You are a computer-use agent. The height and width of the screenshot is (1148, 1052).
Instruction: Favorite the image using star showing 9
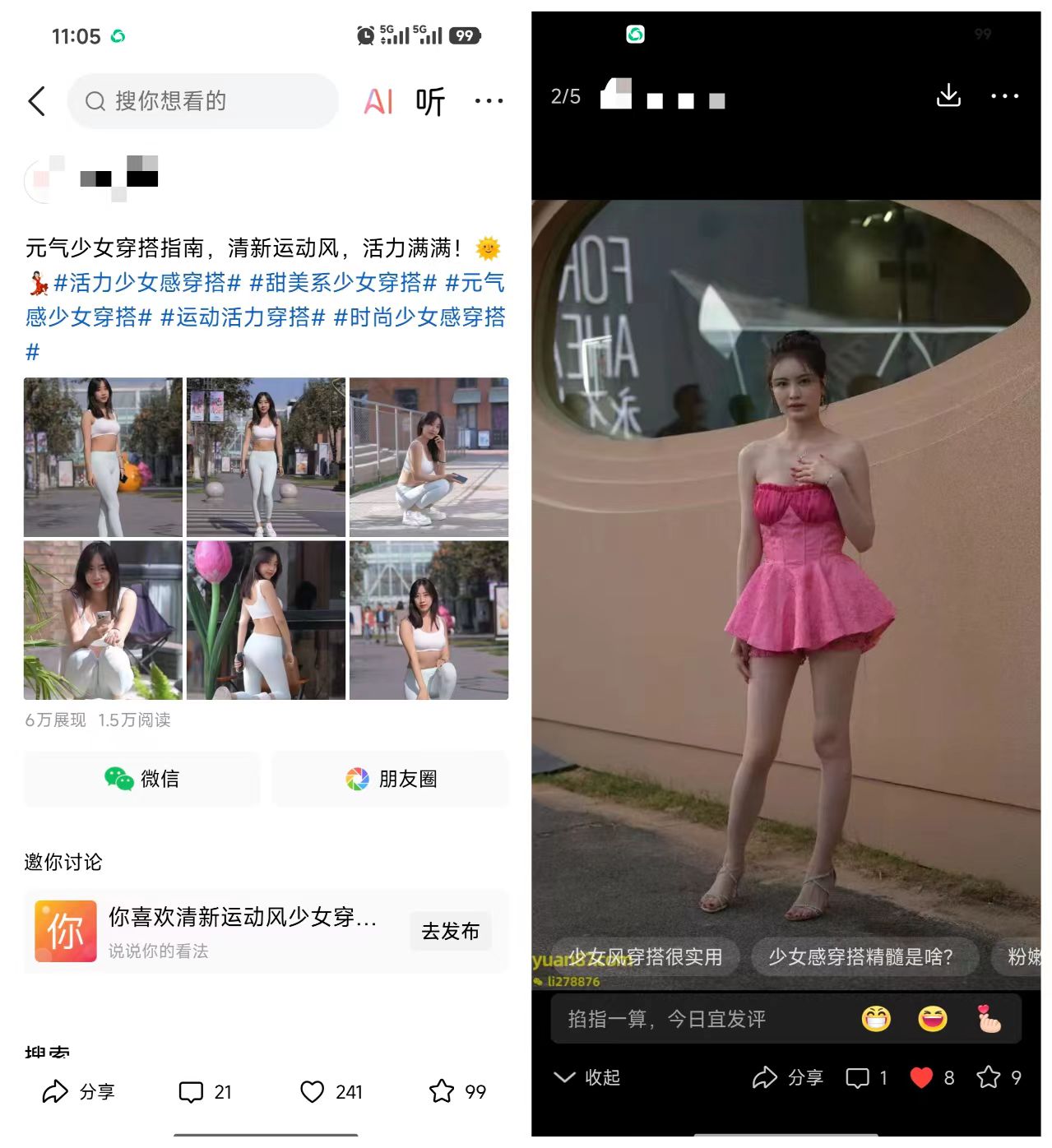point(989,1077)
